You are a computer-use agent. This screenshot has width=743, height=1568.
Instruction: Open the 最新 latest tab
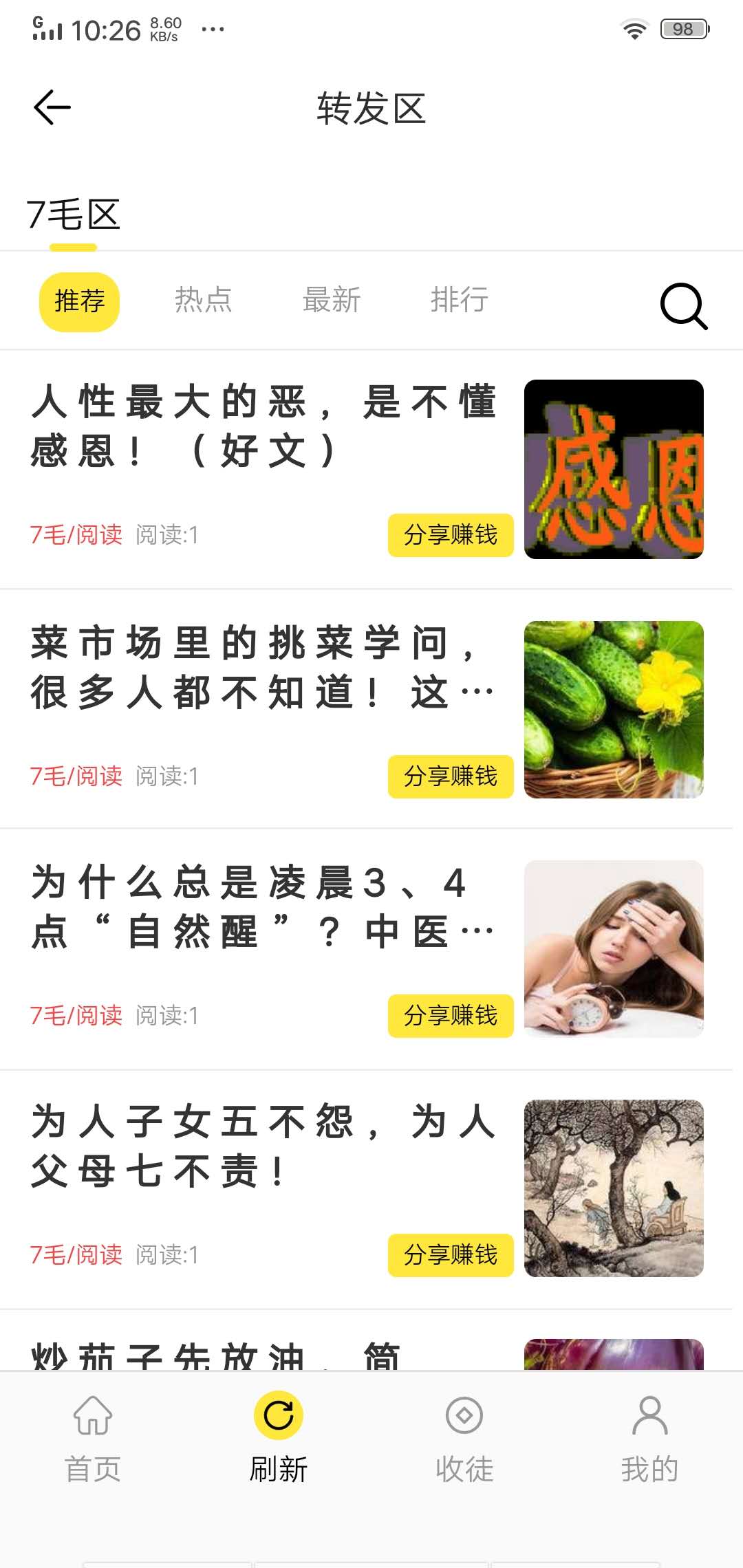coord(332,301)
